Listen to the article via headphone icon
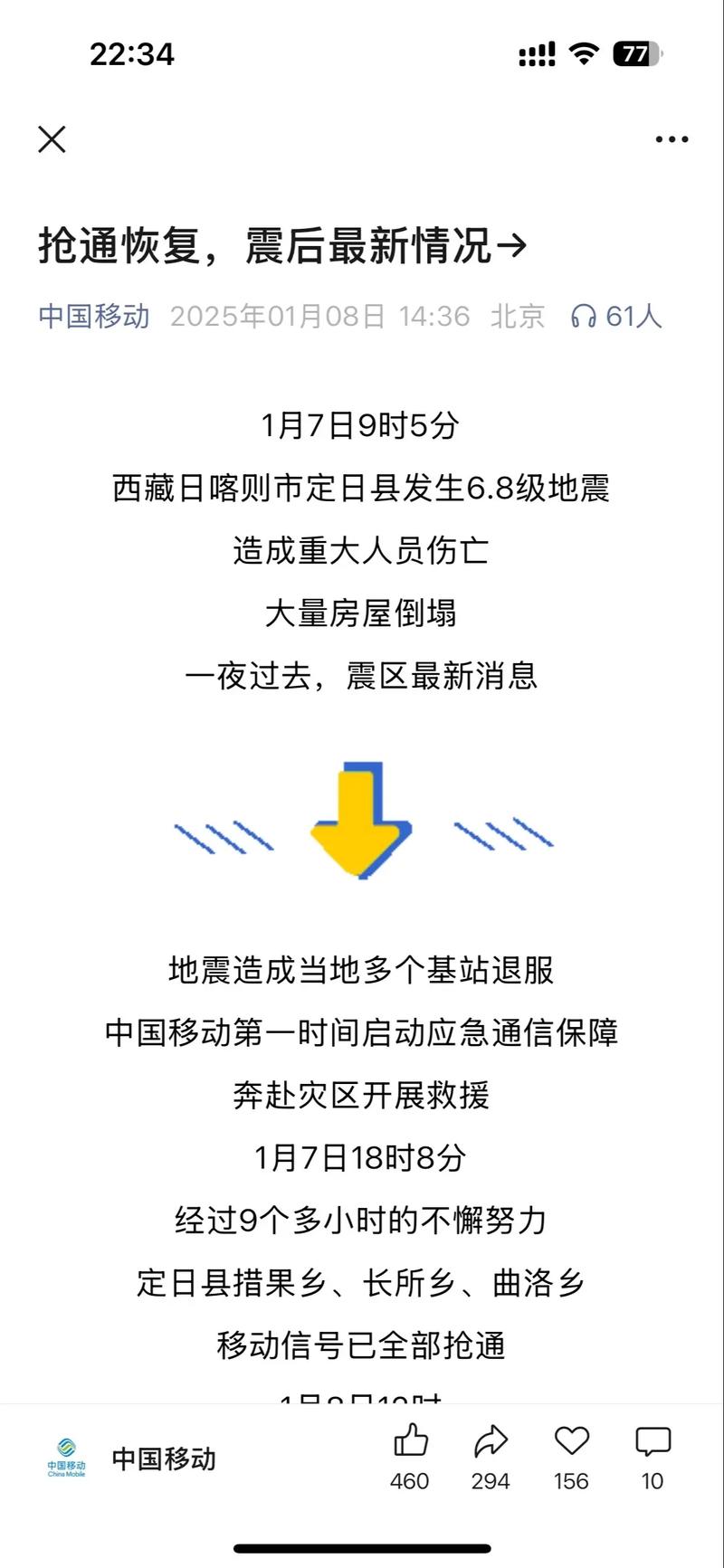The height and width of the screenshot is (1568, 724). 584,316
